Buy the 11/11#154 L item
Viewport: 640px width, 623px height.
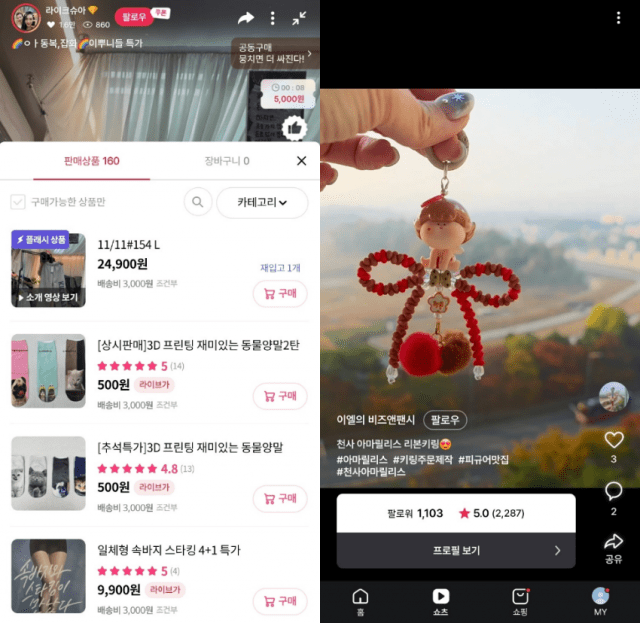[x=280, y=294]
